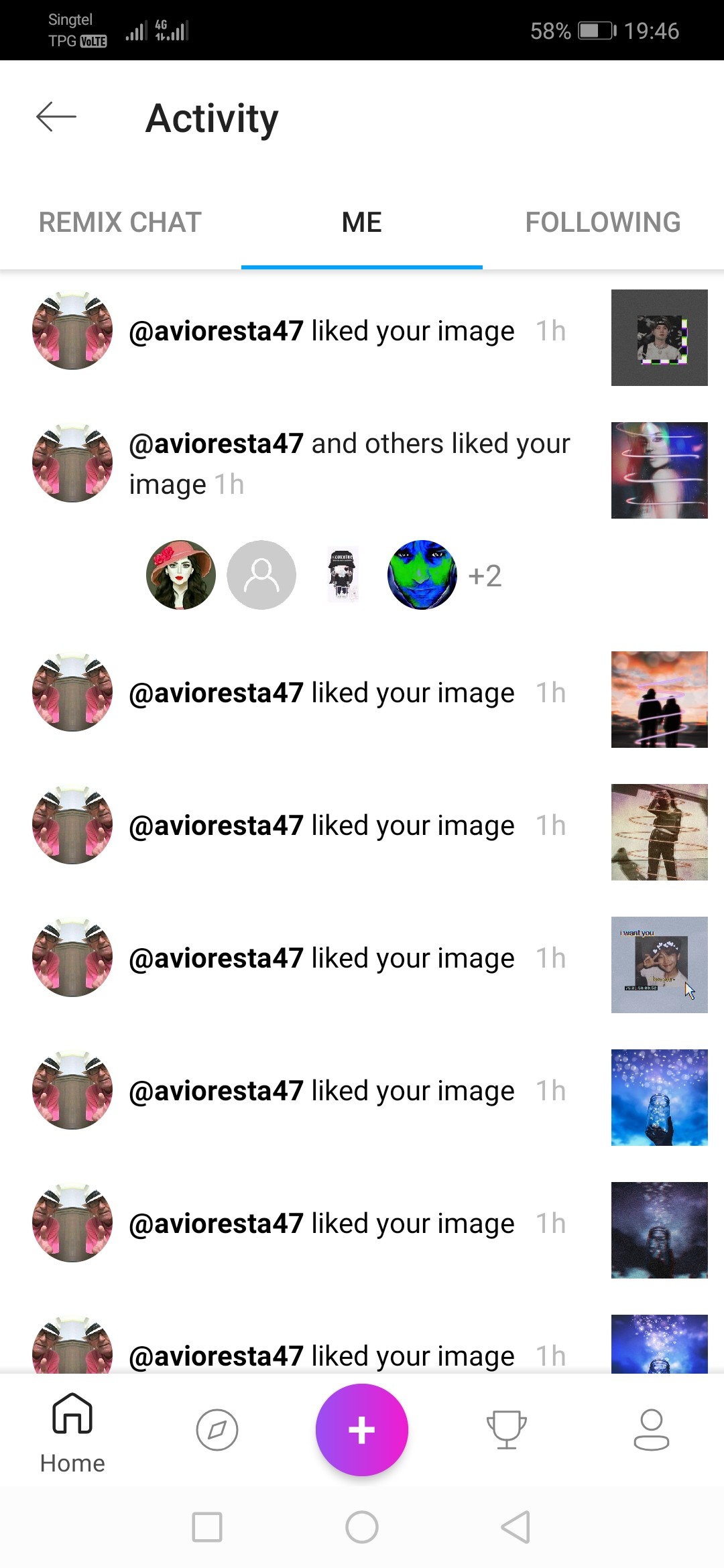Create a new post with plus button
This screenshot has height=1568, width=724.
[x=362, y=1429]
